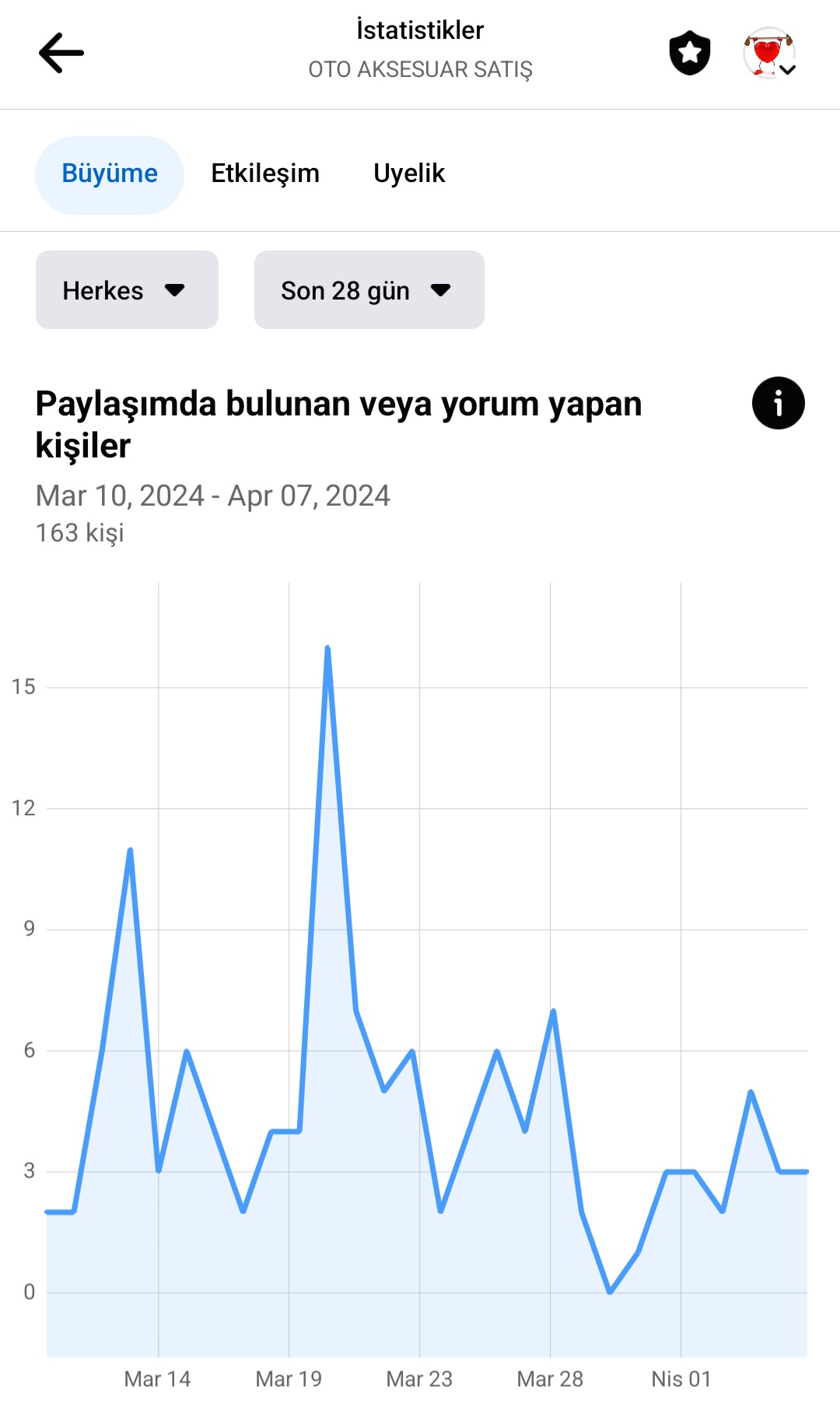Open the Son 28 gün date range dropdown
The width and height of the screenshot is (840, 1401).
[369, 290]
